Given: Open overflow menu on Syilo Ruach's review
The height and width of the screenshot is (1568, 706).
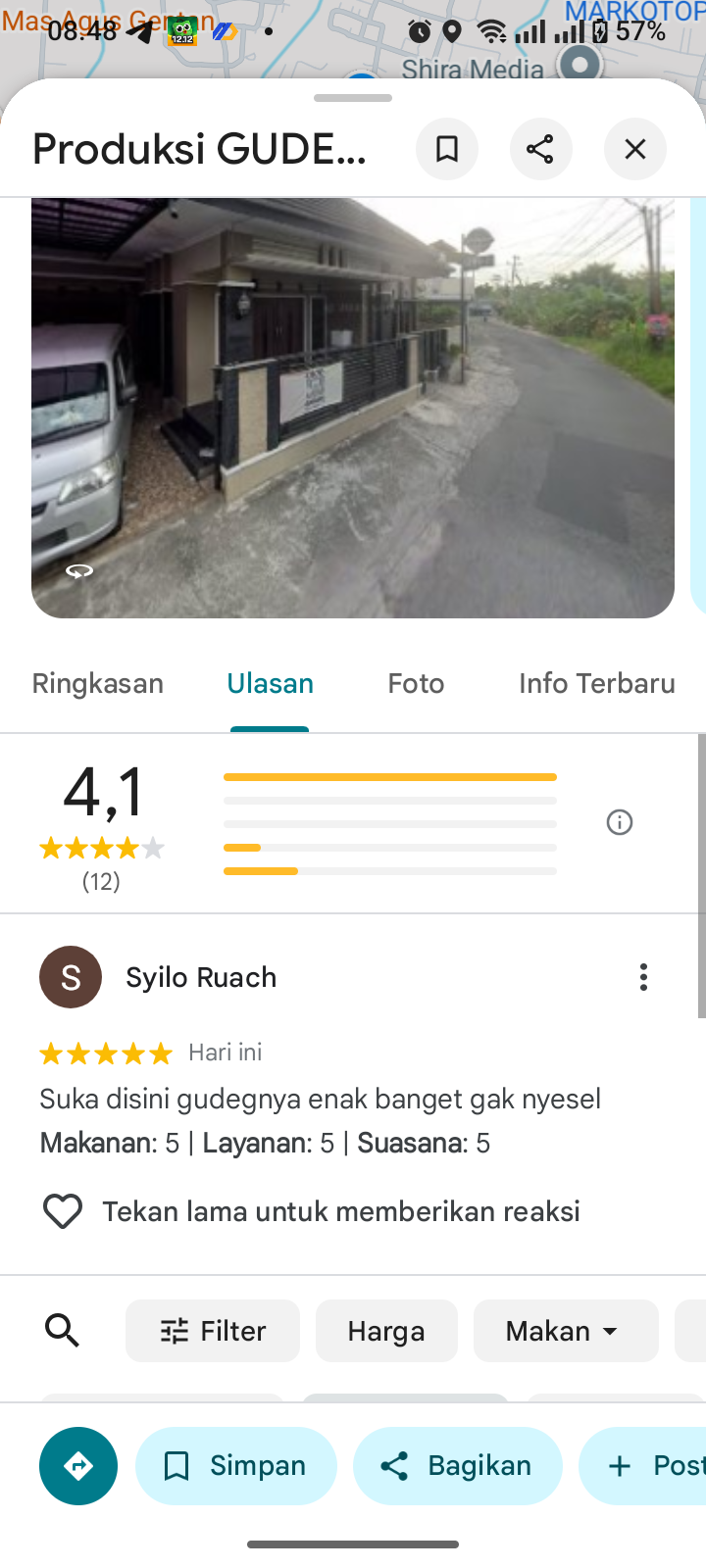Looking at the screenshot, I should coord(643,977).
